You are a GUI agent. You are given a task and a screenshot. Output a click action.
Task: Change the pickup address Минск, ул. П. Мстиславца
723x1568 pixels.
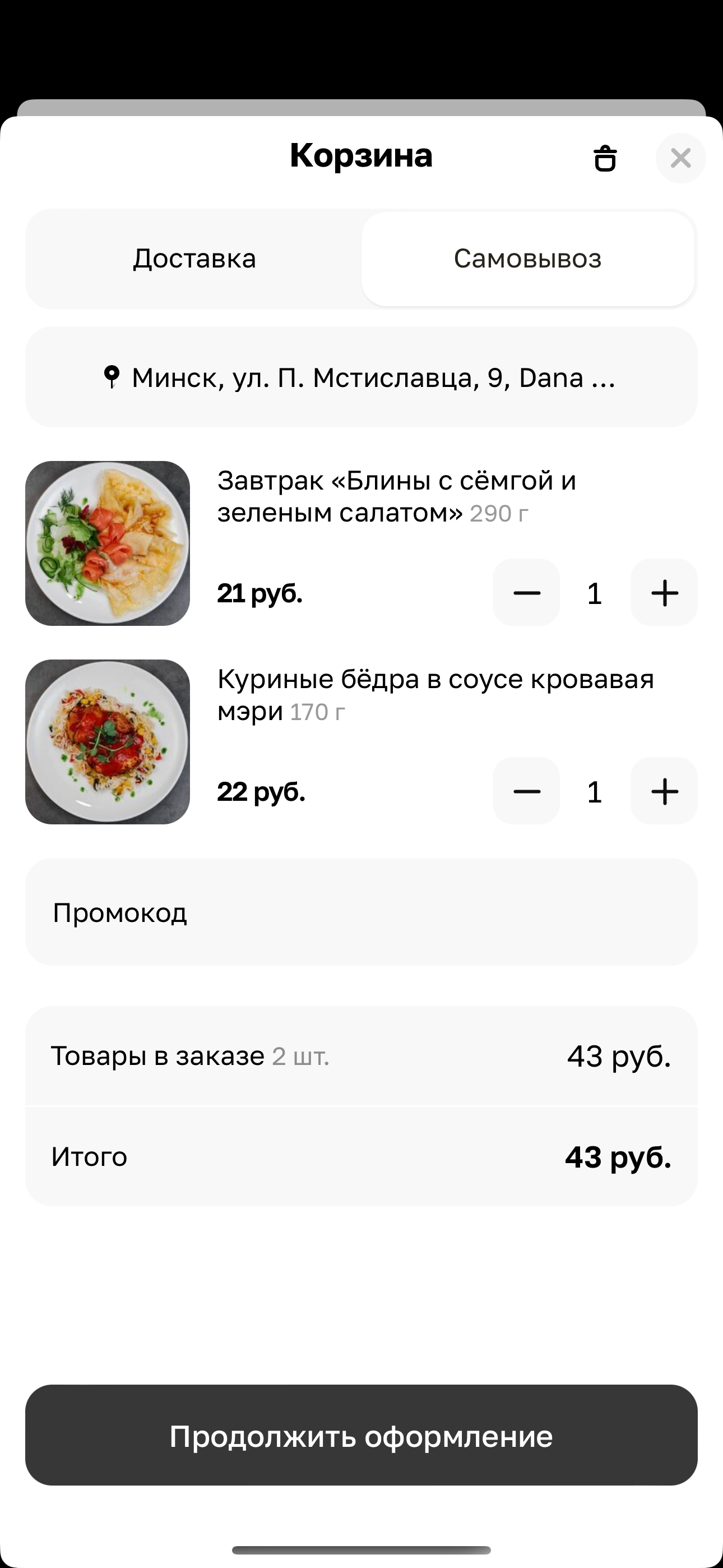click(x=361, y=377)
